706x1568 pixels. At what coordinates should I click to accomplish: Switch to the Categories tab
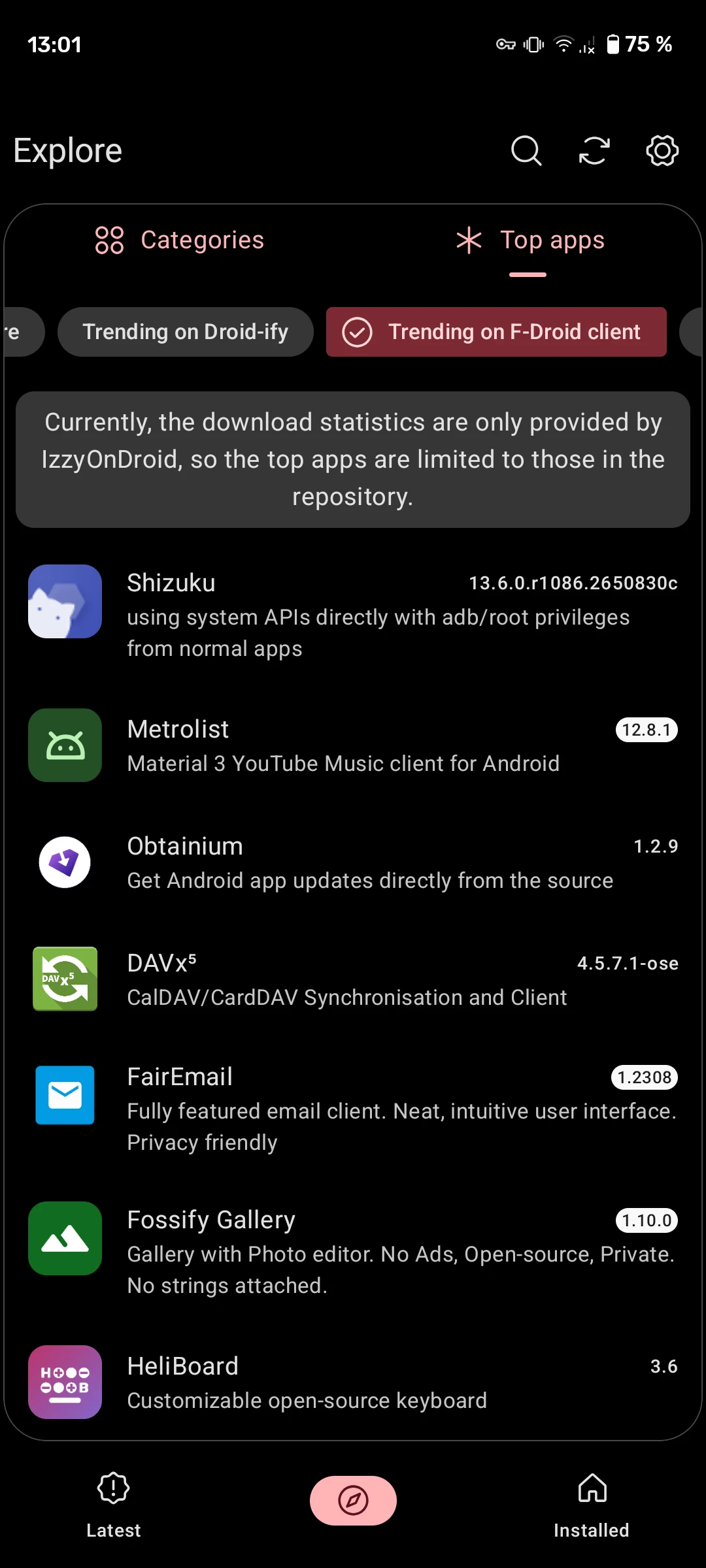click(x=179, y=240)
